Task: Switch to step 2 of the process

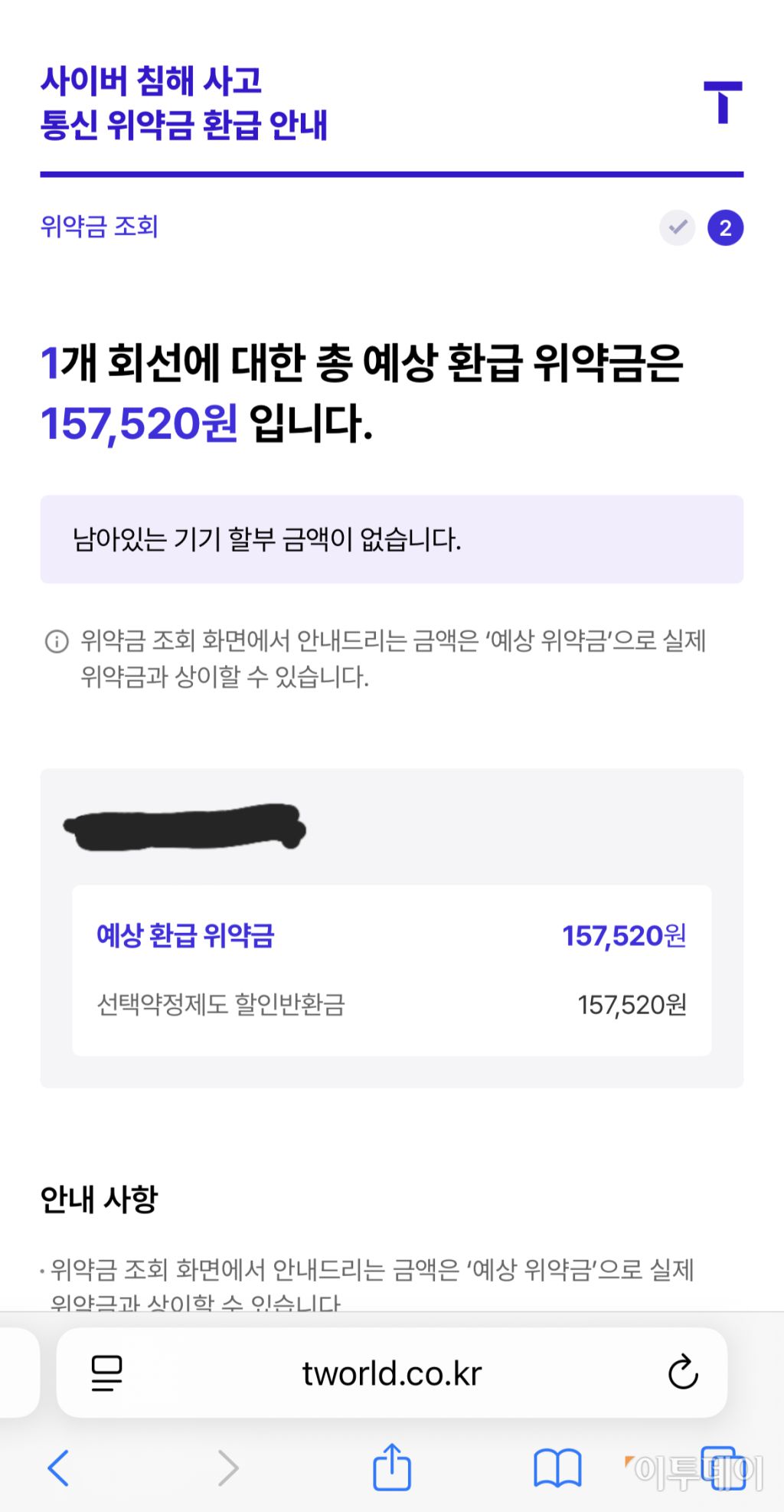Action: [724, 227]
